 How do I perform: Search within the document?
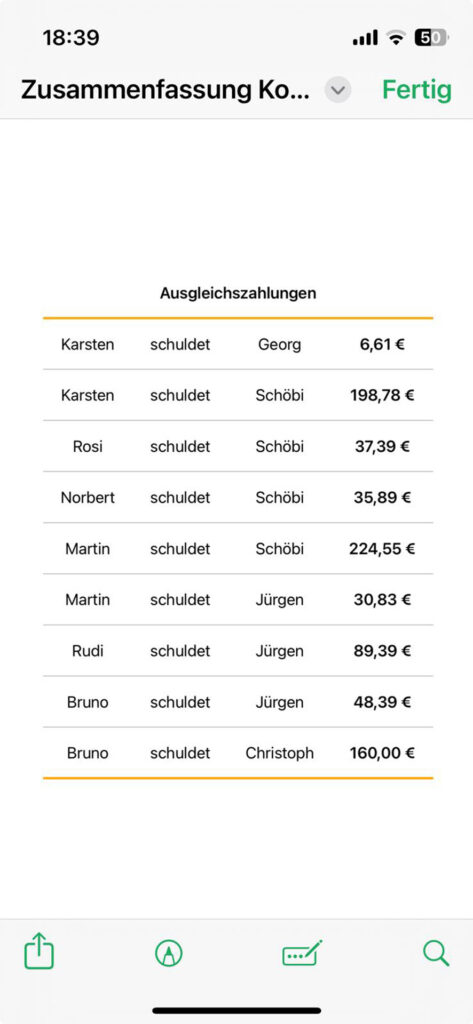pos(436,953)
